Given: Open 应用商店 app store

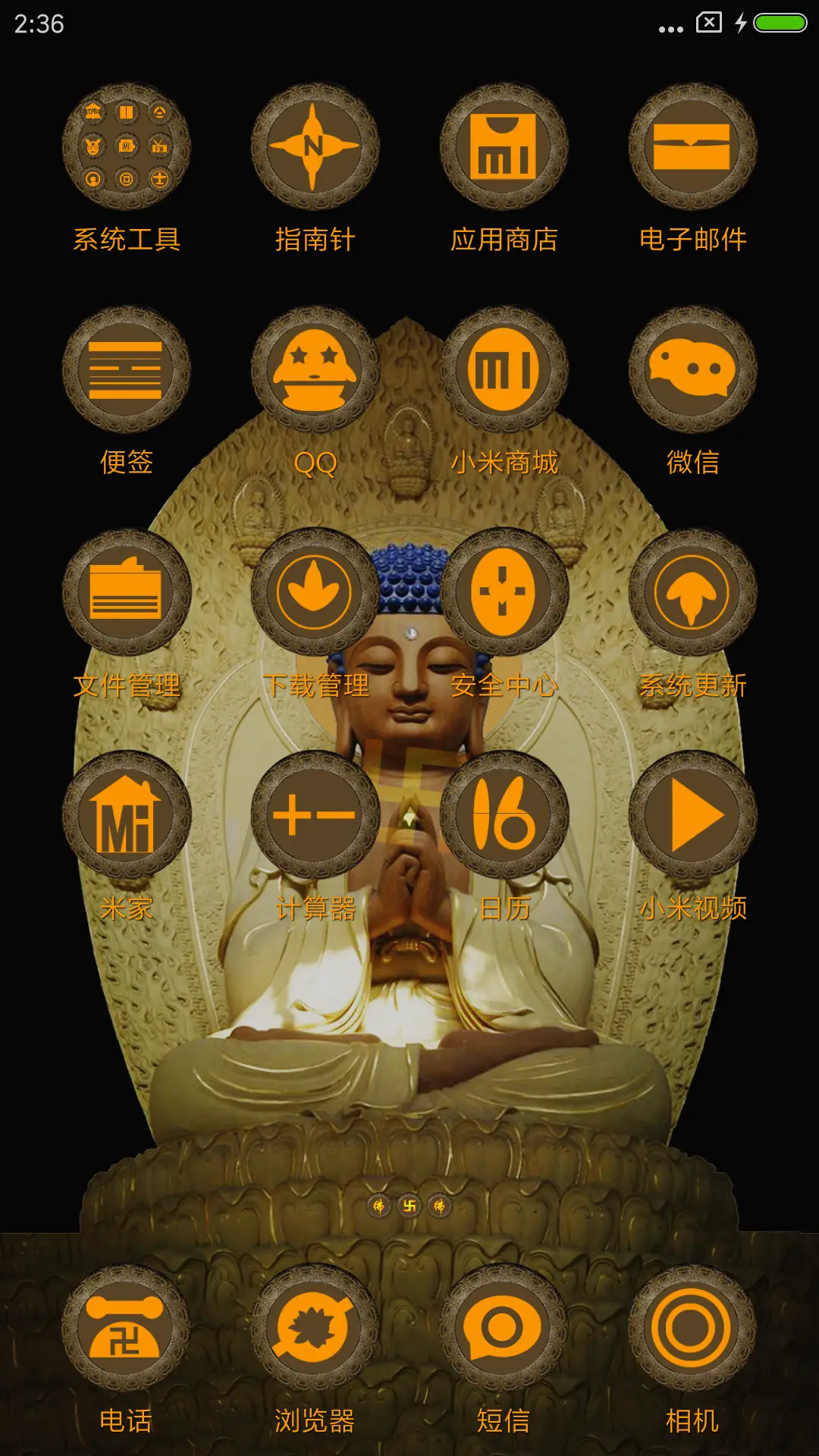Looking at the screenshot, I should point(504,146).
